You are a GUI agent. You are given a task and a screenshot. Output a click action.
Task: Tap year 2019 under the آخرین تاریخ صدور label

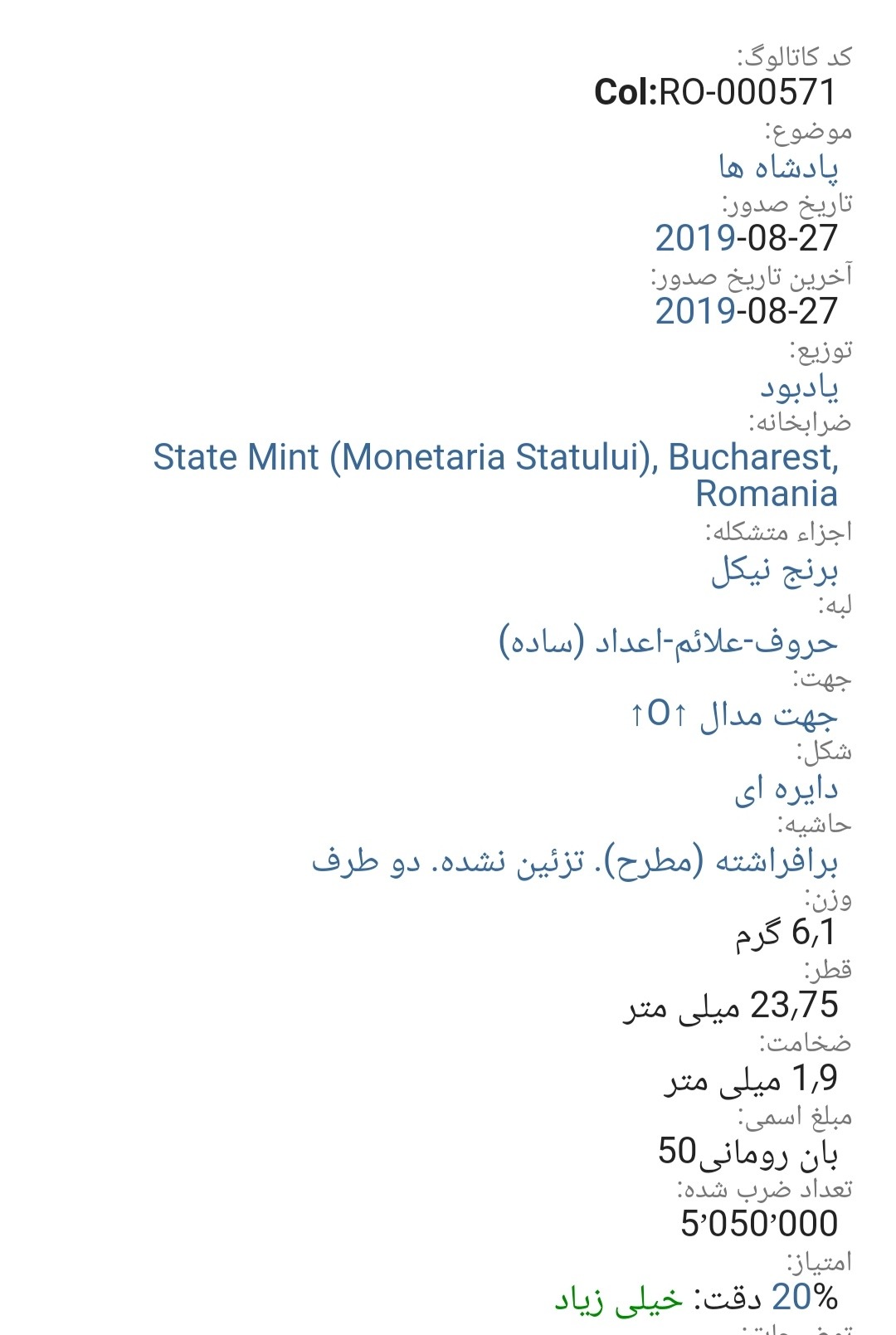coord(694,312)
